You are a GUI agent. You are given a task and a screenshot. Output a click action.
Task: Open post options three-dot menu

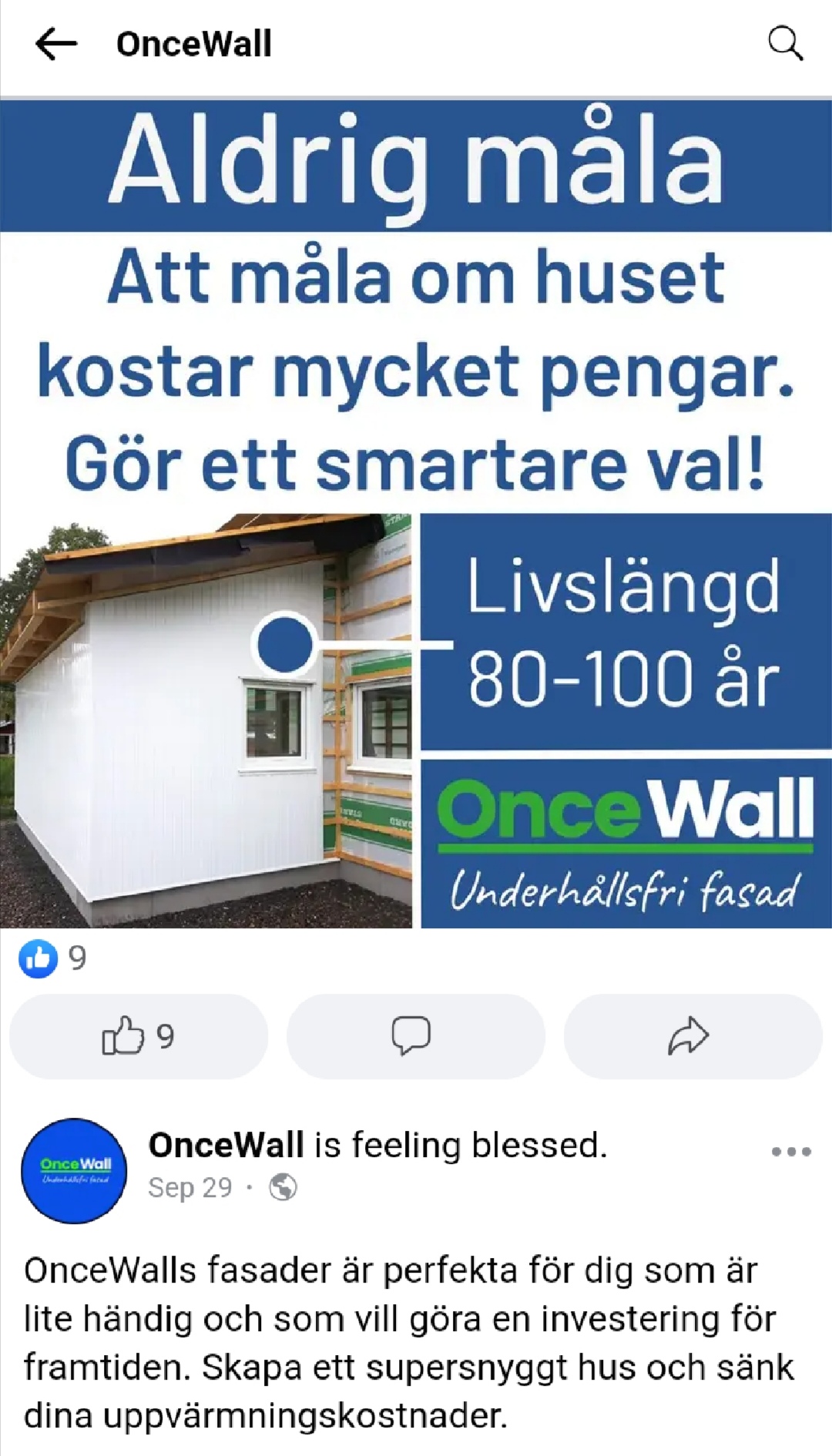point(791,1152)
